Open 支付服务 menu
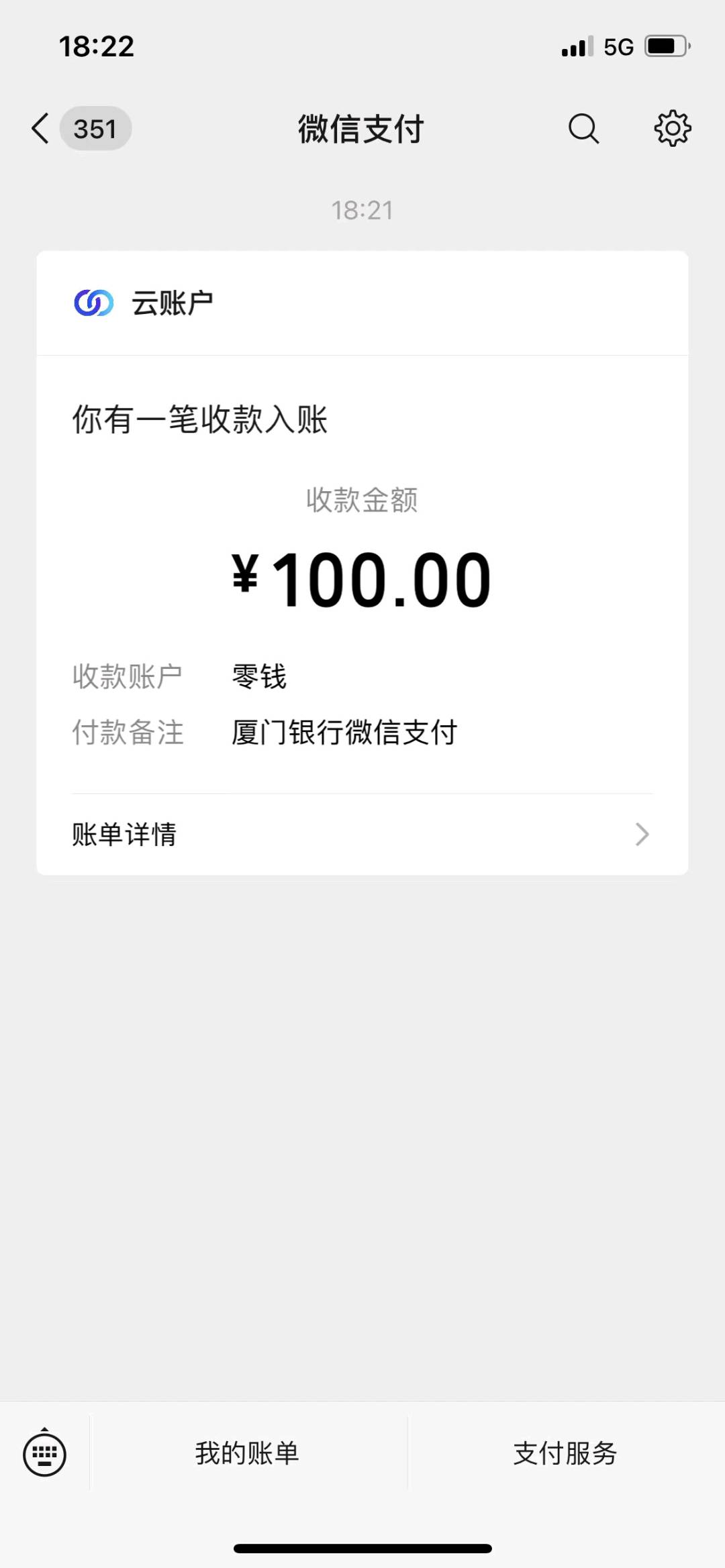 pyautogui.click(x=565, y=1454)
